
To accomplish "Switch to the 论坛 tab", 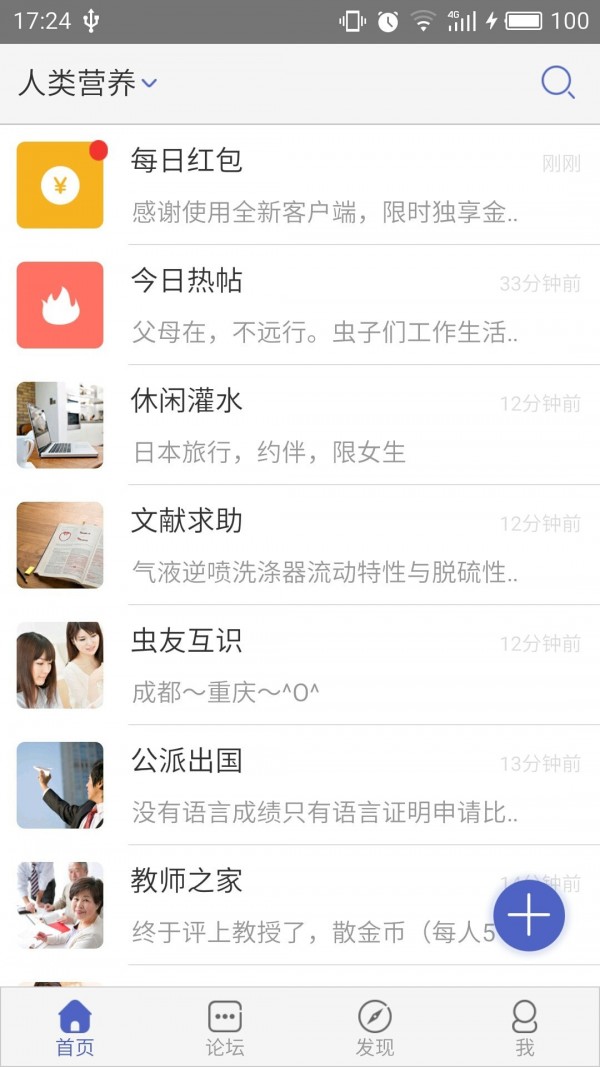I will click(225, 1028).
